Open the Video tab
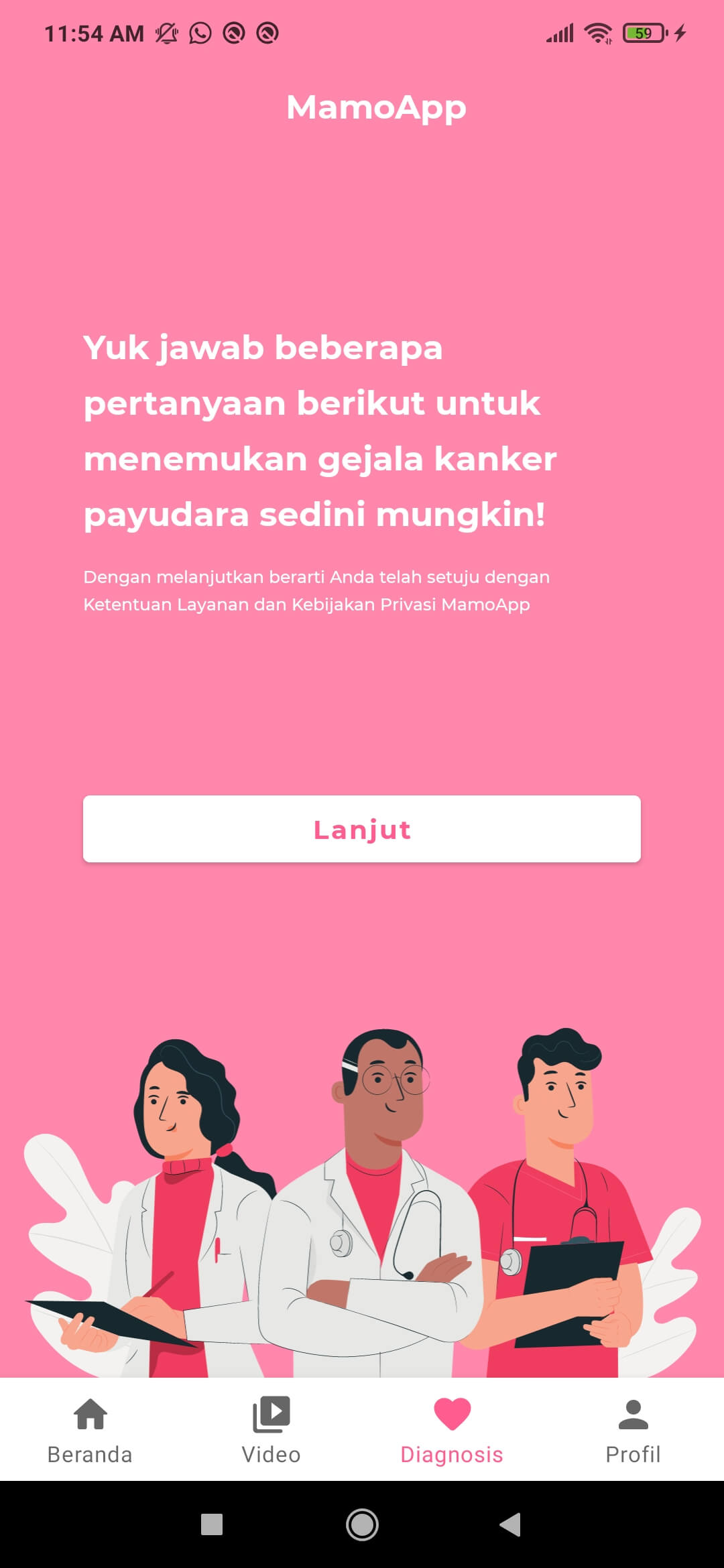 (x=271, y=1431)
